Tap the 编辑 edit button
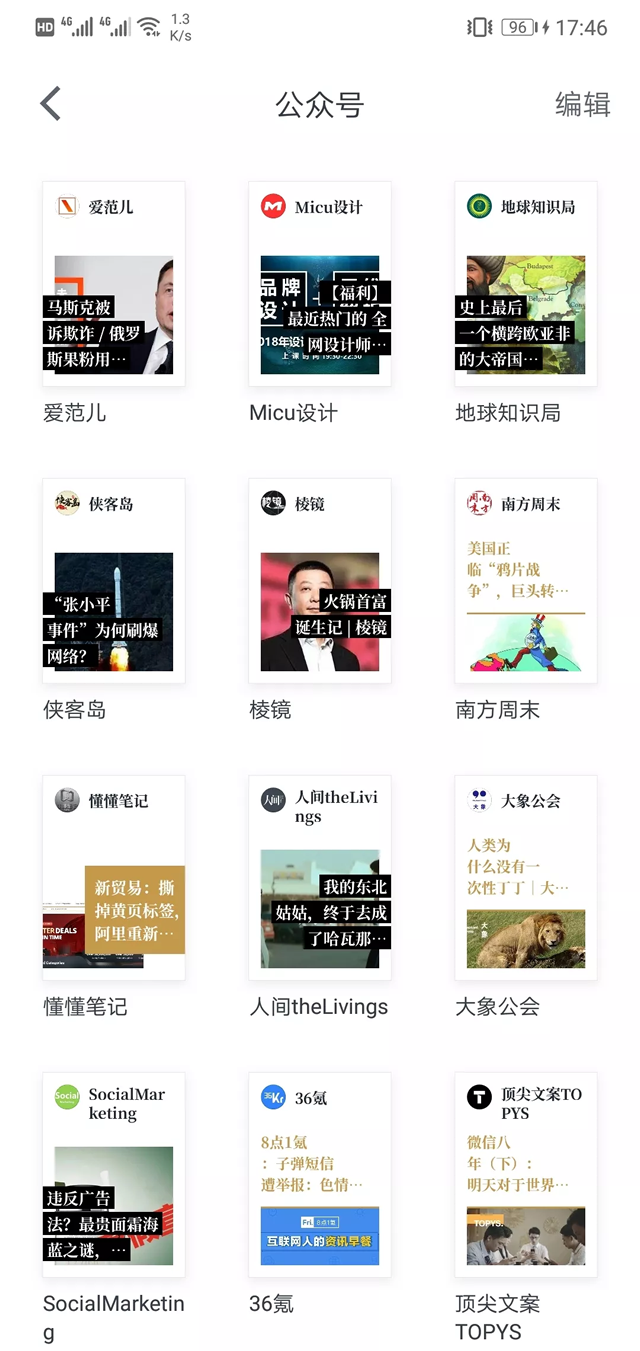 (582, 104)
